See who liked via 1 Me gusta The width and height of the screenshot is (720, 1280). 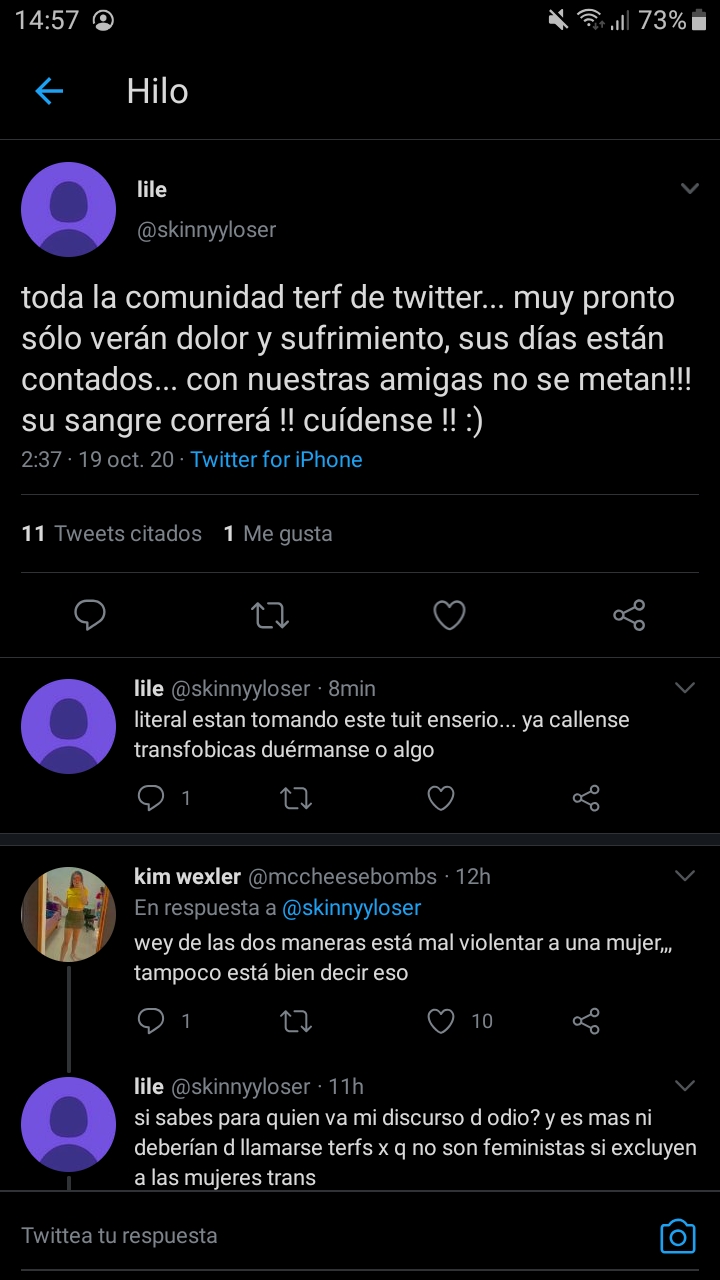pyautogui.click(x=278, y=534)
